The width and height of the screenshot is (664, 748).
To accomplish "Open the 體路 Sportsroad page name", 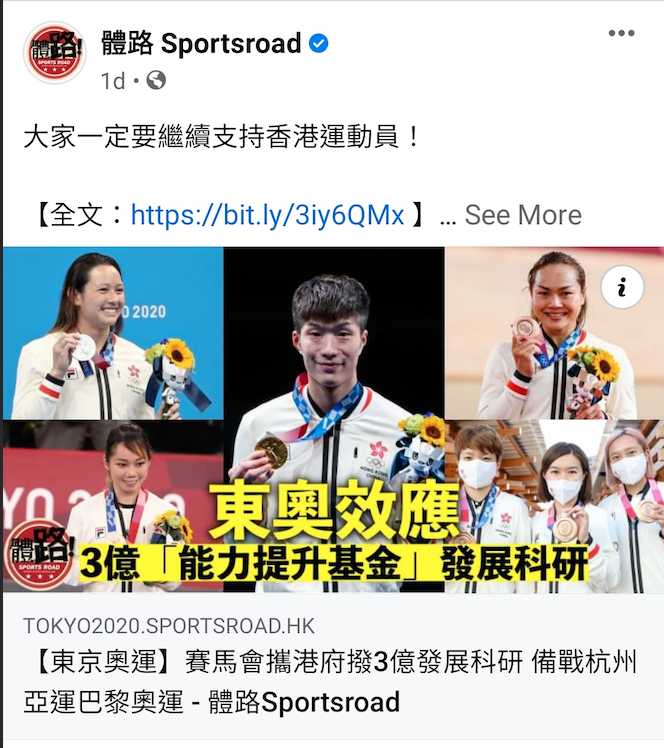I will tap(201, 43).
